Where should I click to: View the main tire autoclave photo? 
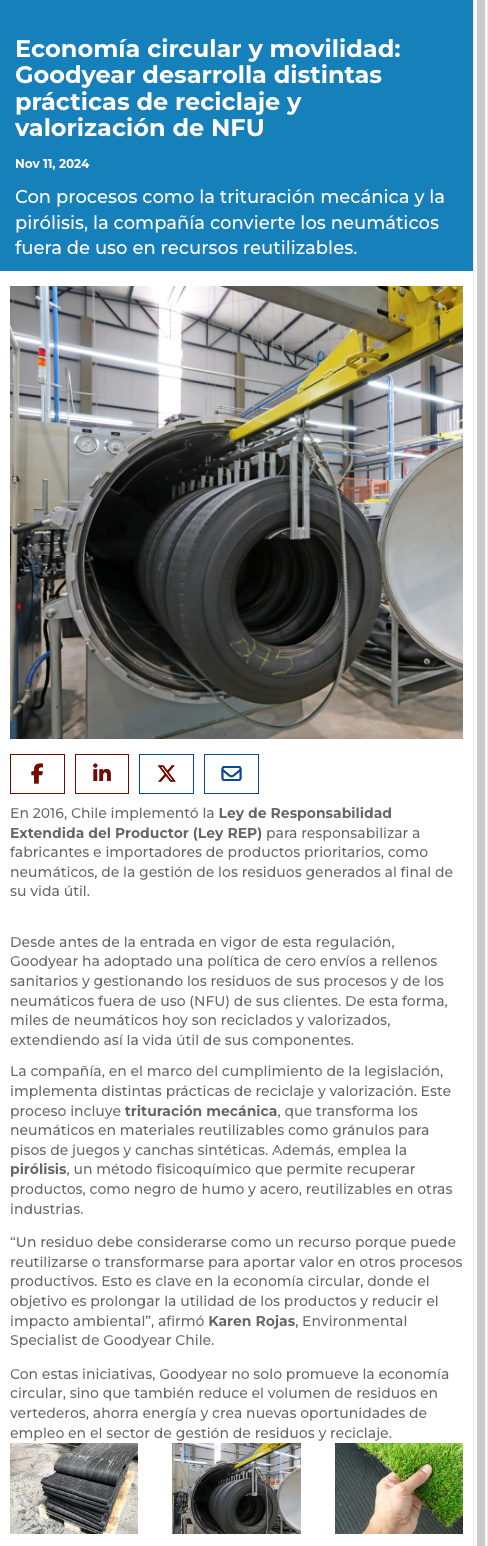coord(236,512)
